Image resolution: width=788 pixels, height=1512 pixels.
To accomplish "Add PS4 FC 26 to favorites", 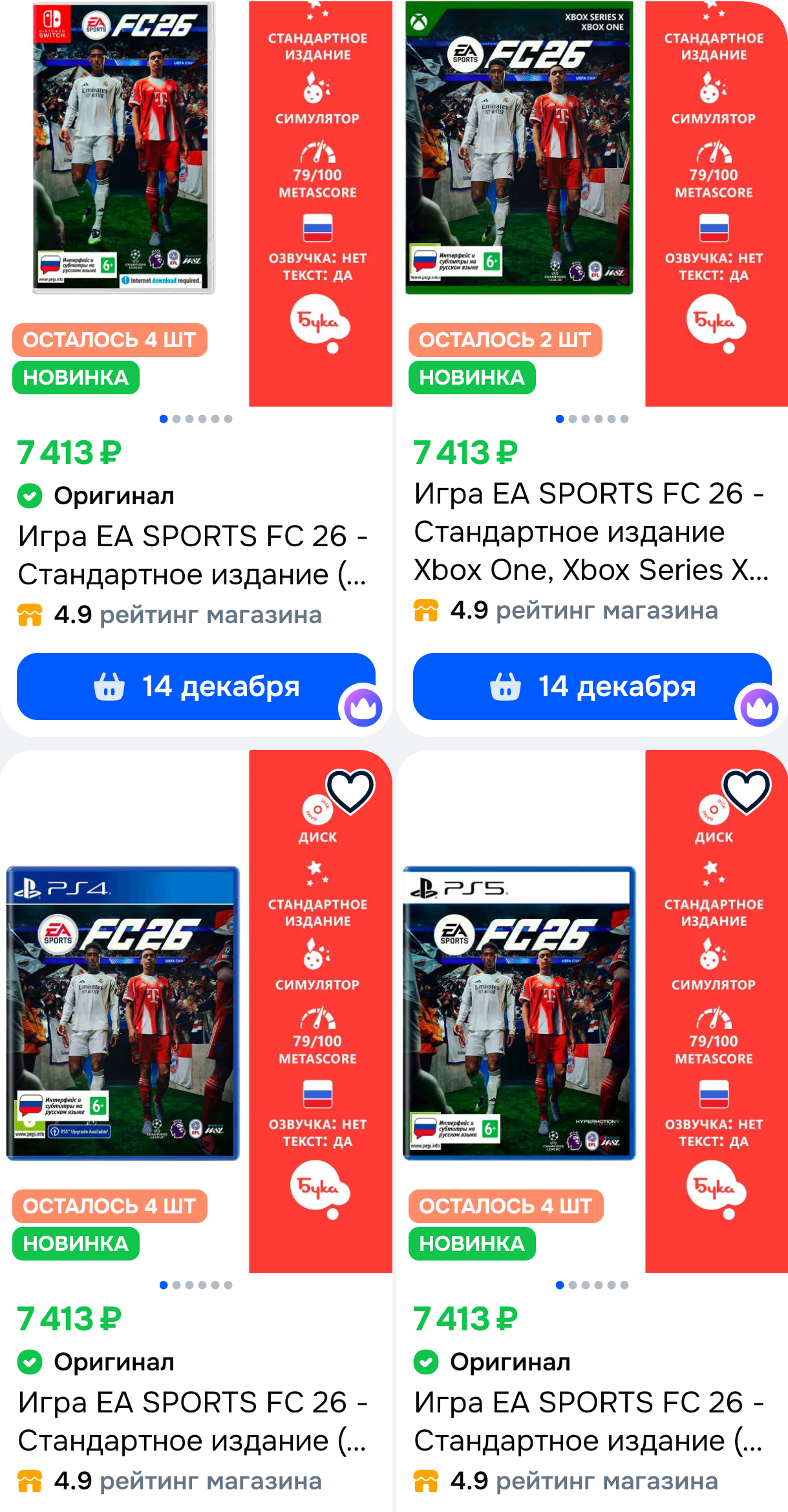I will (x=350, y=791).
